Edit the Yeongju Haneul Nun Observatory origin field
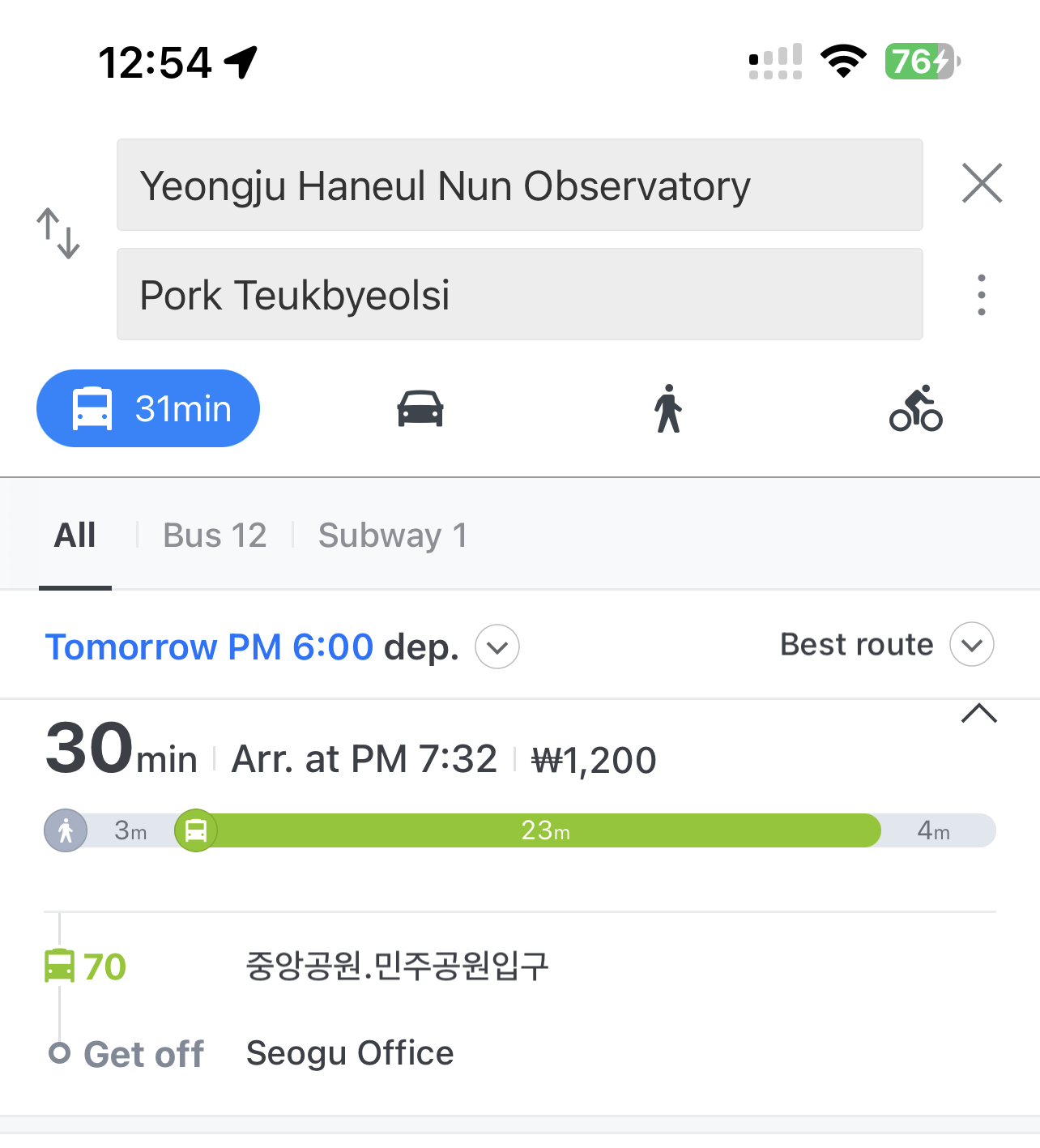This screenshot has height=1148, width=1040. [519, 186]
